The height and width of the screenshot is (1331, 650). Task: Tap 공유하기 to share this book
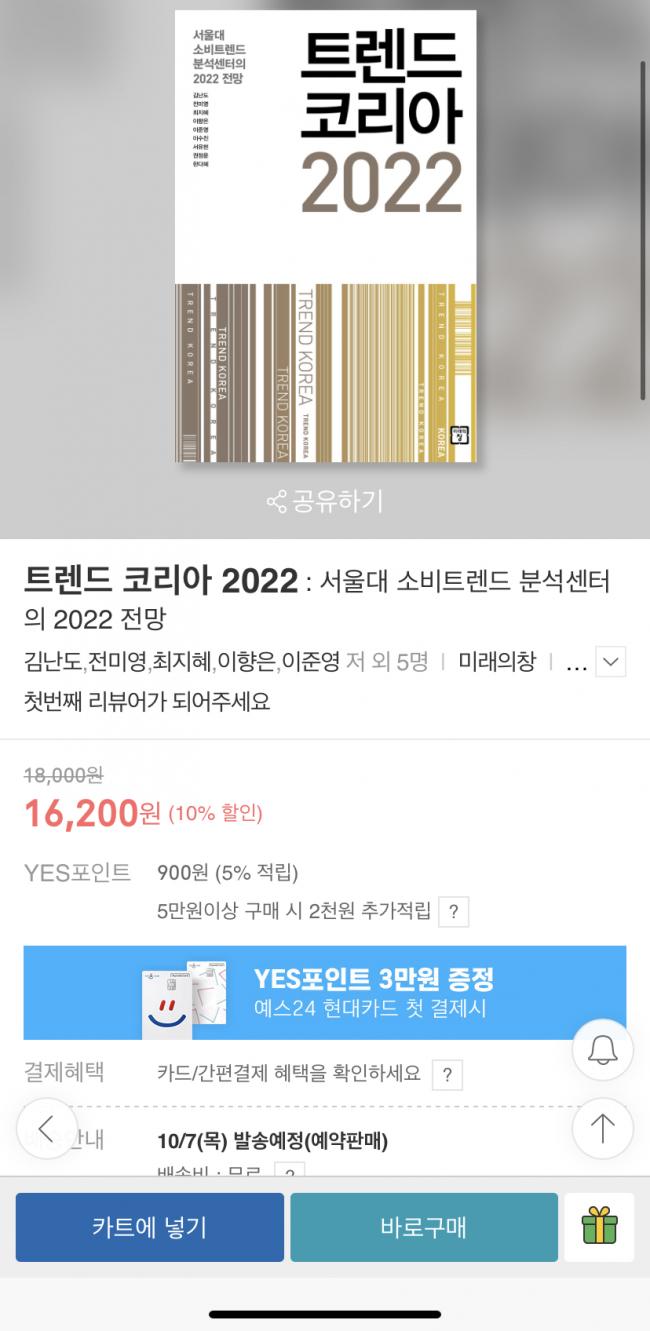[x=325, y=500]
